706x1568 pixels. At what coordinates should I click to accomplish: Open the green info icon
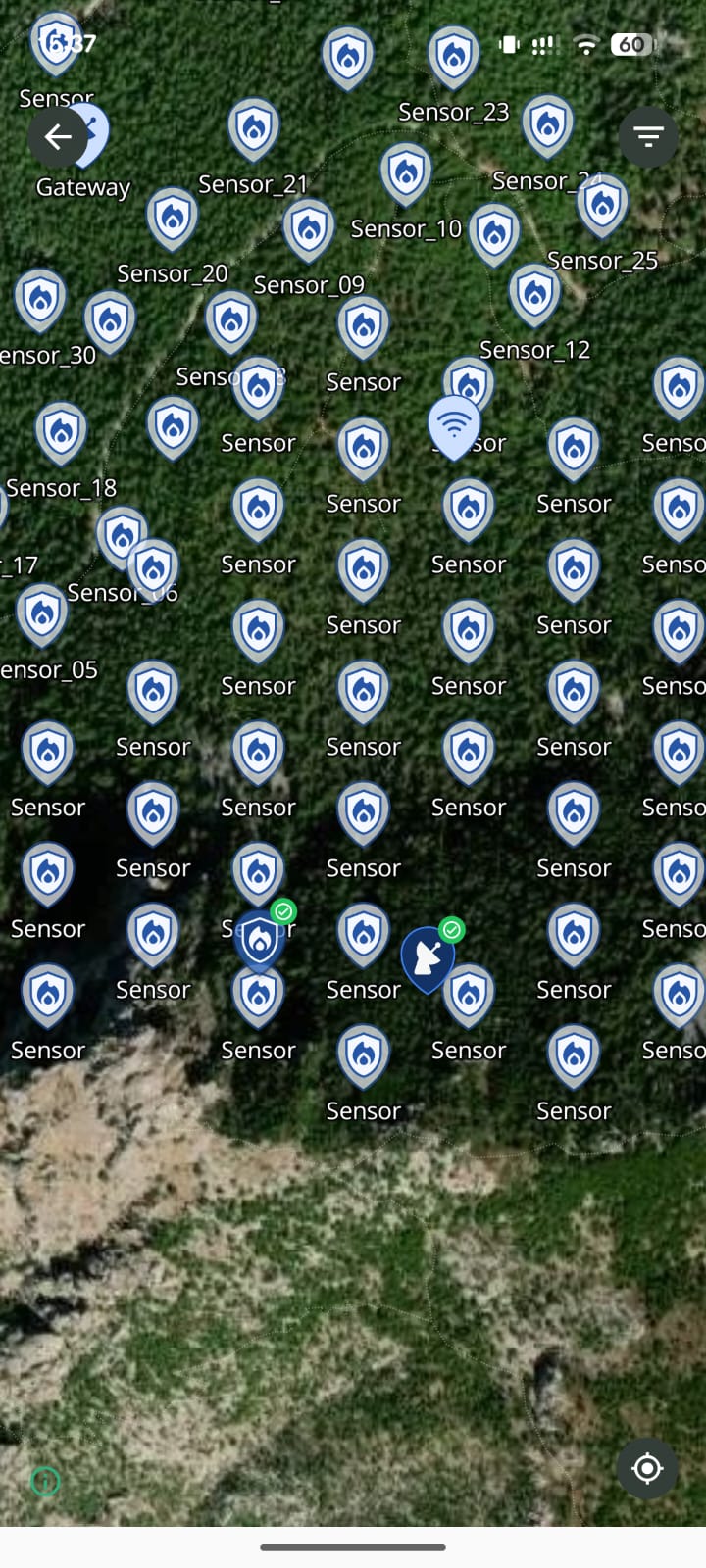click(x=45, y=1481)
